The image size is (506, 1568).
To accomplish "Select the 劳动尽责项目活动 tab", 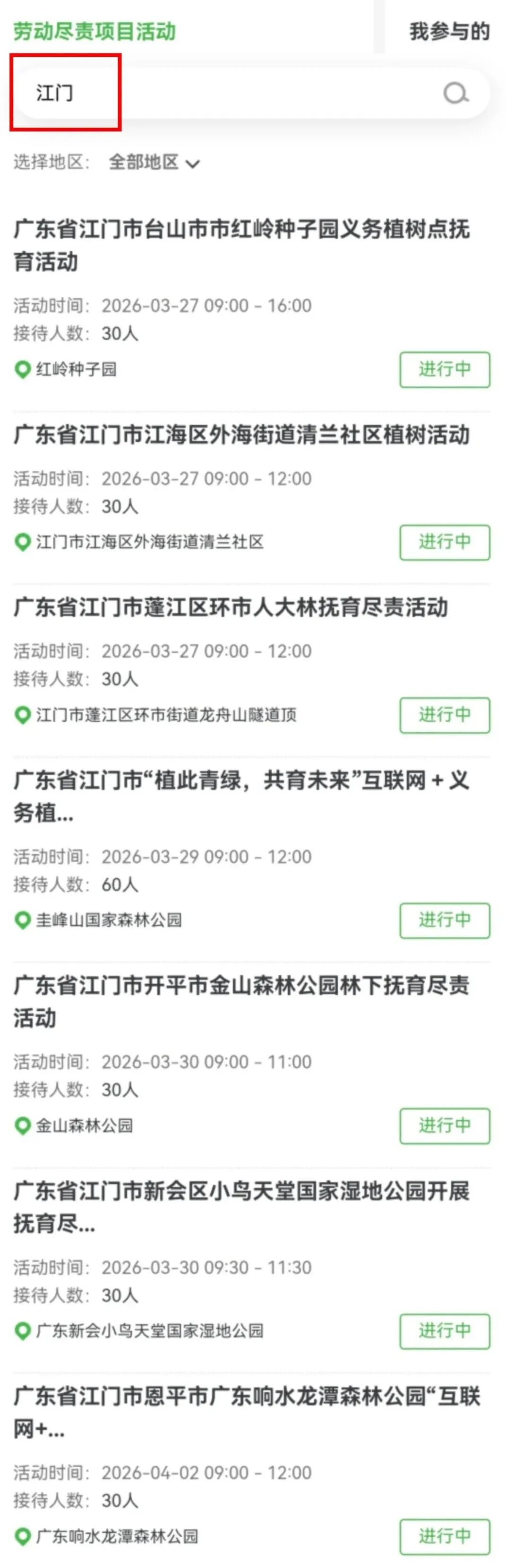I will [x=94, y=31].
